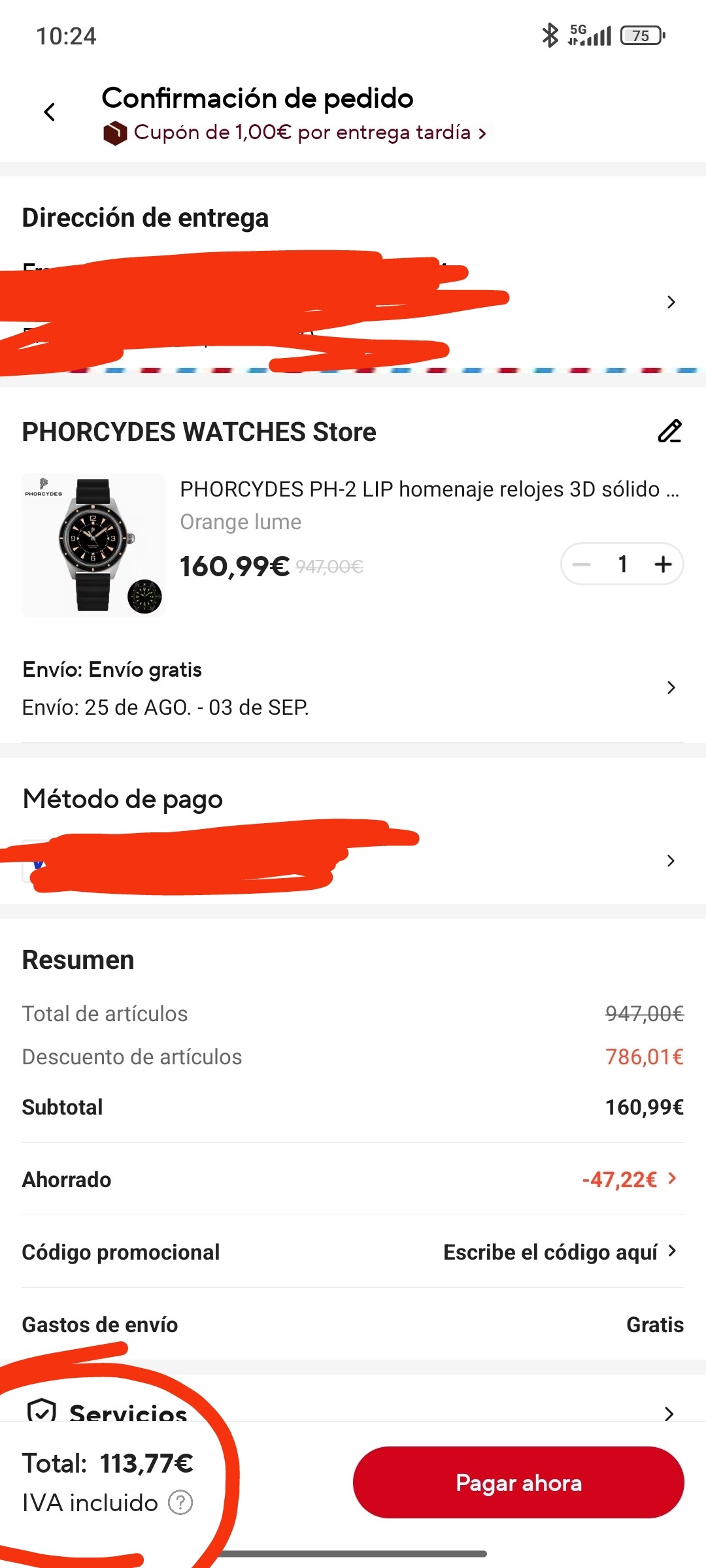Enter a promo code via Código promocional
Image resolution: width=706 pixels, height=1568 pixels.
[559, 1252]
